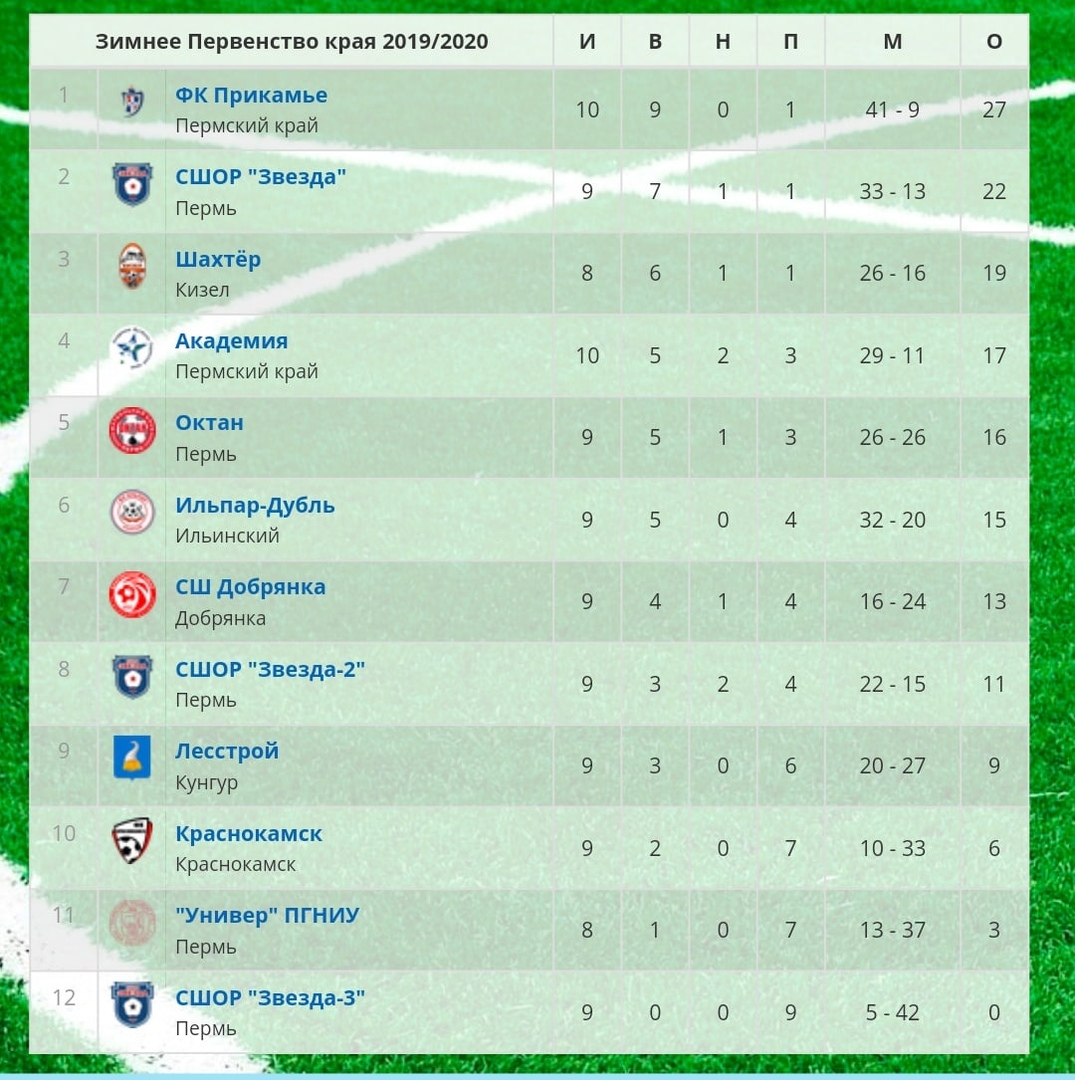The image size is (1075, 1080).
Task: View the СШ Добрянка team page
Action: click(x=250, y=587)
